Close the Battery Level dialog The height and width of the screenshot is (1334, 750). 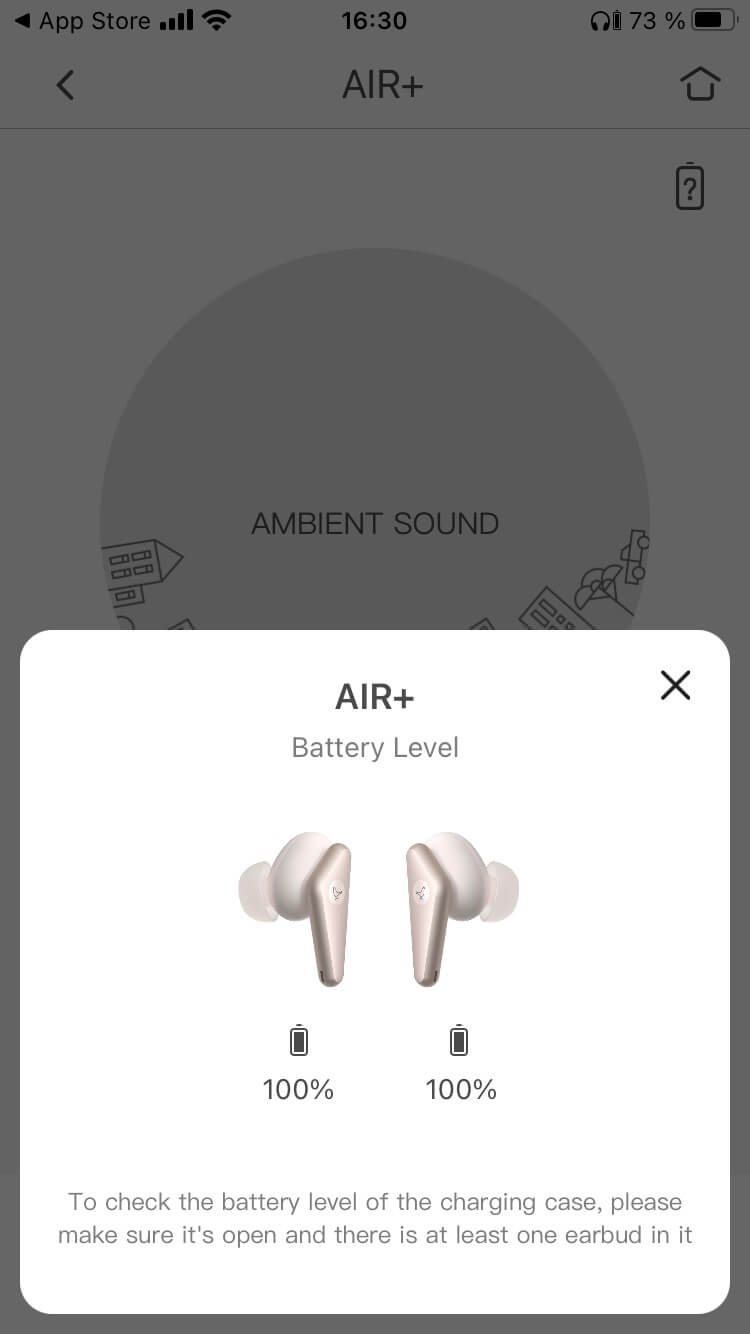click(x=676, y=685)
